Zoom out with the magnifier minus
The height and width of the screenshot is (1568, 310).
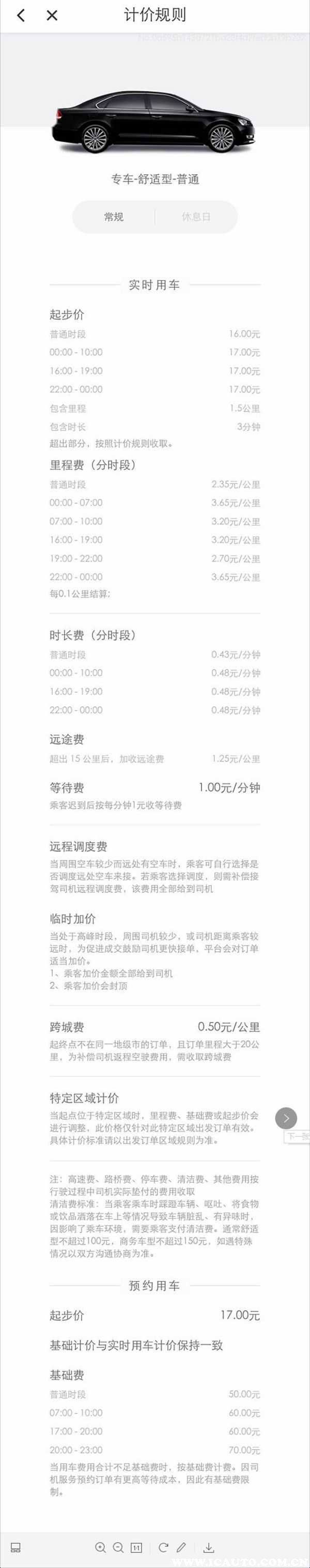tap(118, 1547)
